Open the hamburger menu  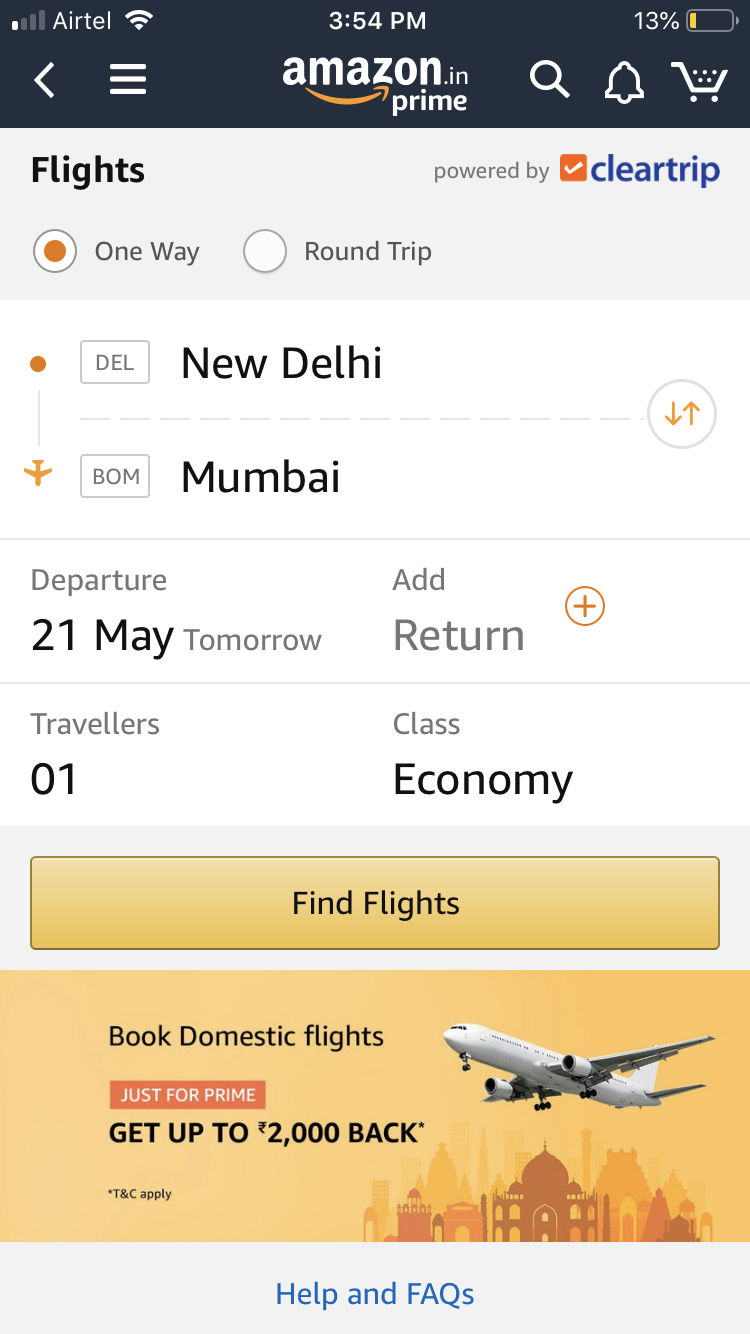pos(128,80)
